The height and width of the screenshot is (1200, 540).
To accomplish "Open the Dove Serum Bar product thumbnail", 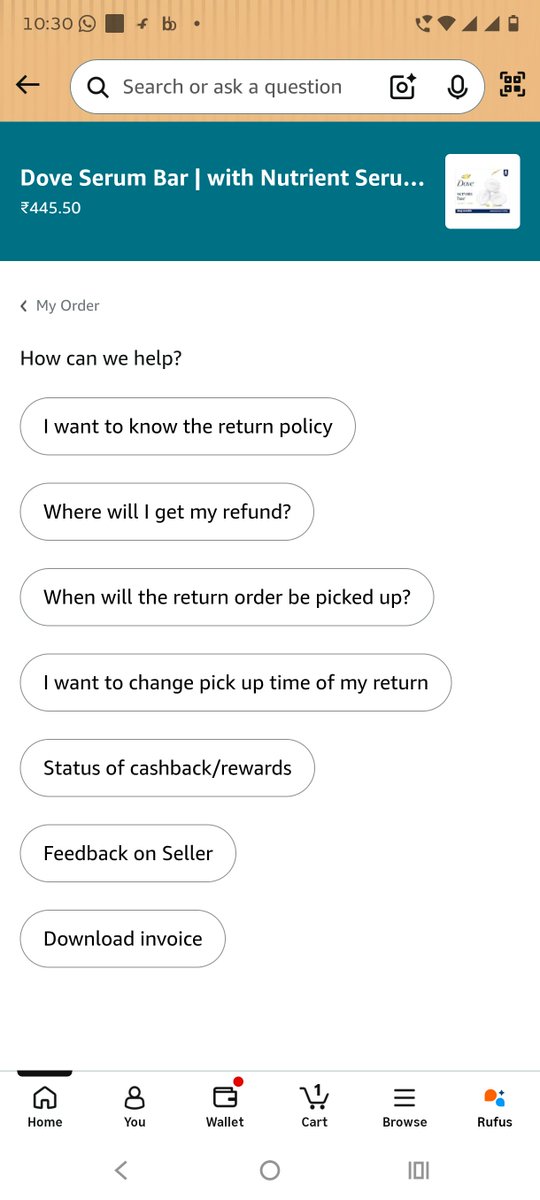I will [482, 191].
